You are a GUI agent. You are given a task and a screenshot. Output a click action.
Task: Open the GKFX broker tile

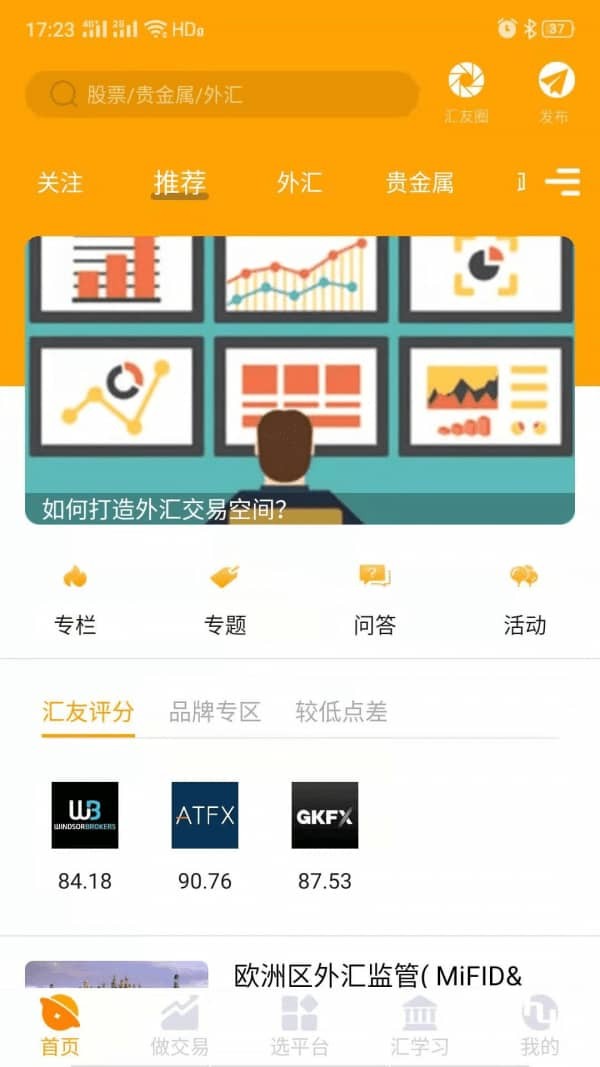click(x=325, y=816)
